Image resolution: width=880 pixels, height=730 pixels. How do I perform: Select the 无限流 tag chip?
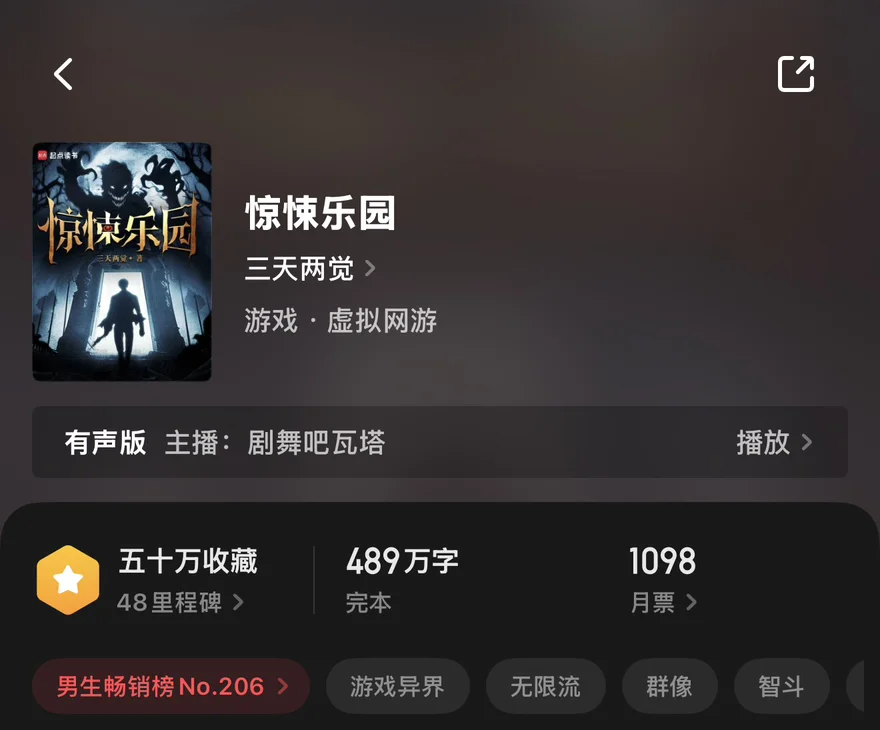(x=546, y=686)
